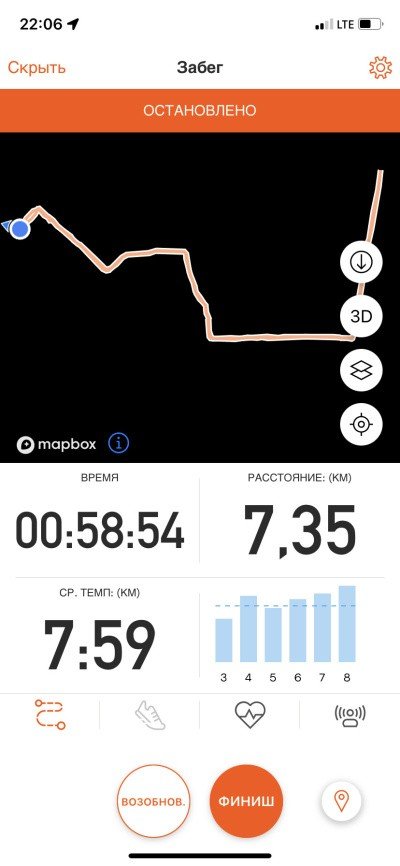400x866 pixels.
Task: Finish the run with ФИНИШ
Action: coord(246,801)
